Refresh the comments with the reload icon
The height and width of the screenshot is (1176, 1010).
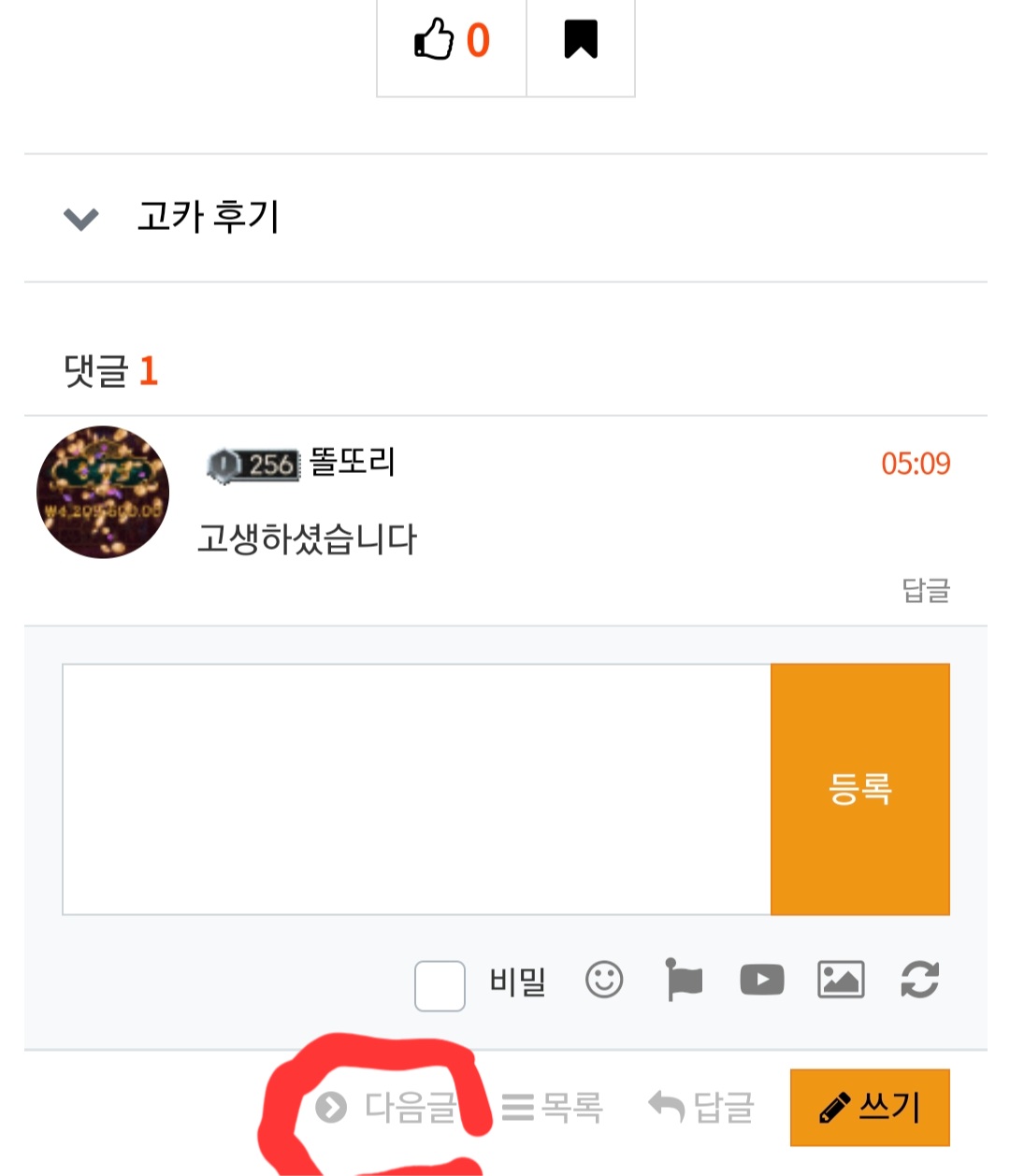click(x=919, y=980)
